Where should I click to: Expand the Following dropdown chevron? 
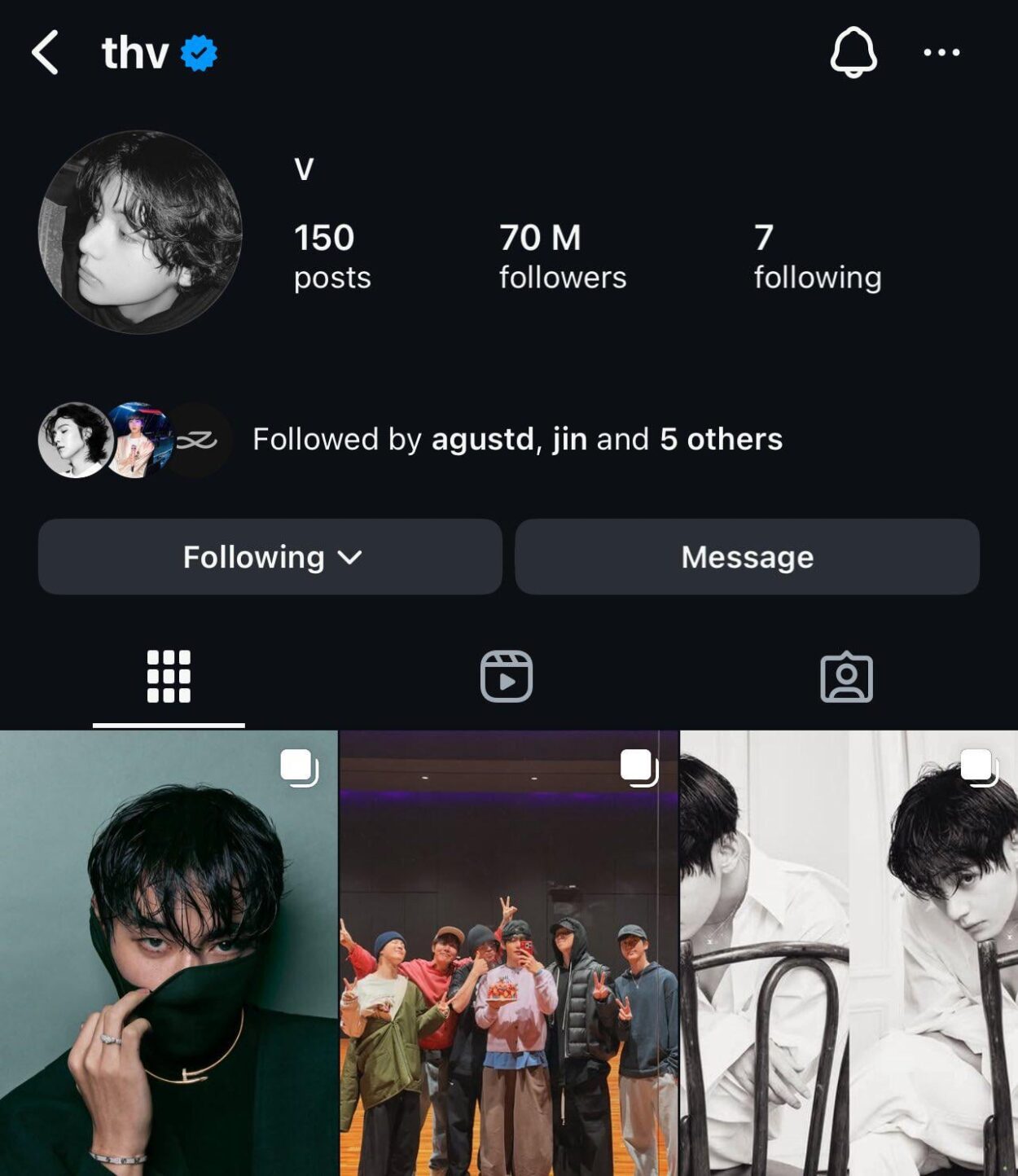click(x=350, y=557)
